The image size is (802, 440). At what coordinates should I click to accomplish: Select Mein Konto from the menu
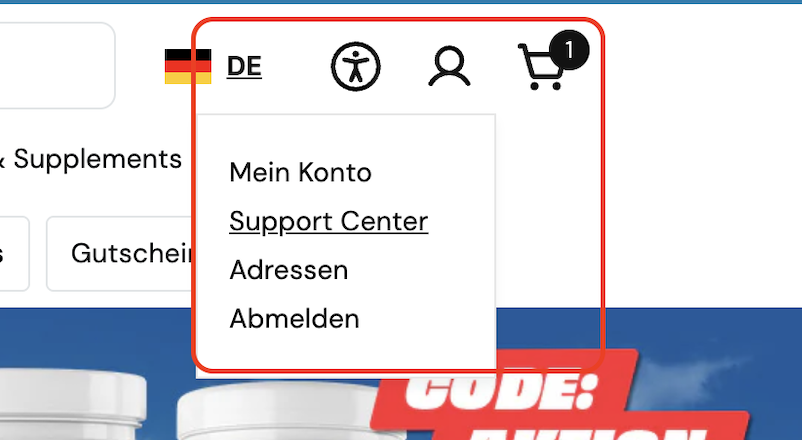pos(300,173)
